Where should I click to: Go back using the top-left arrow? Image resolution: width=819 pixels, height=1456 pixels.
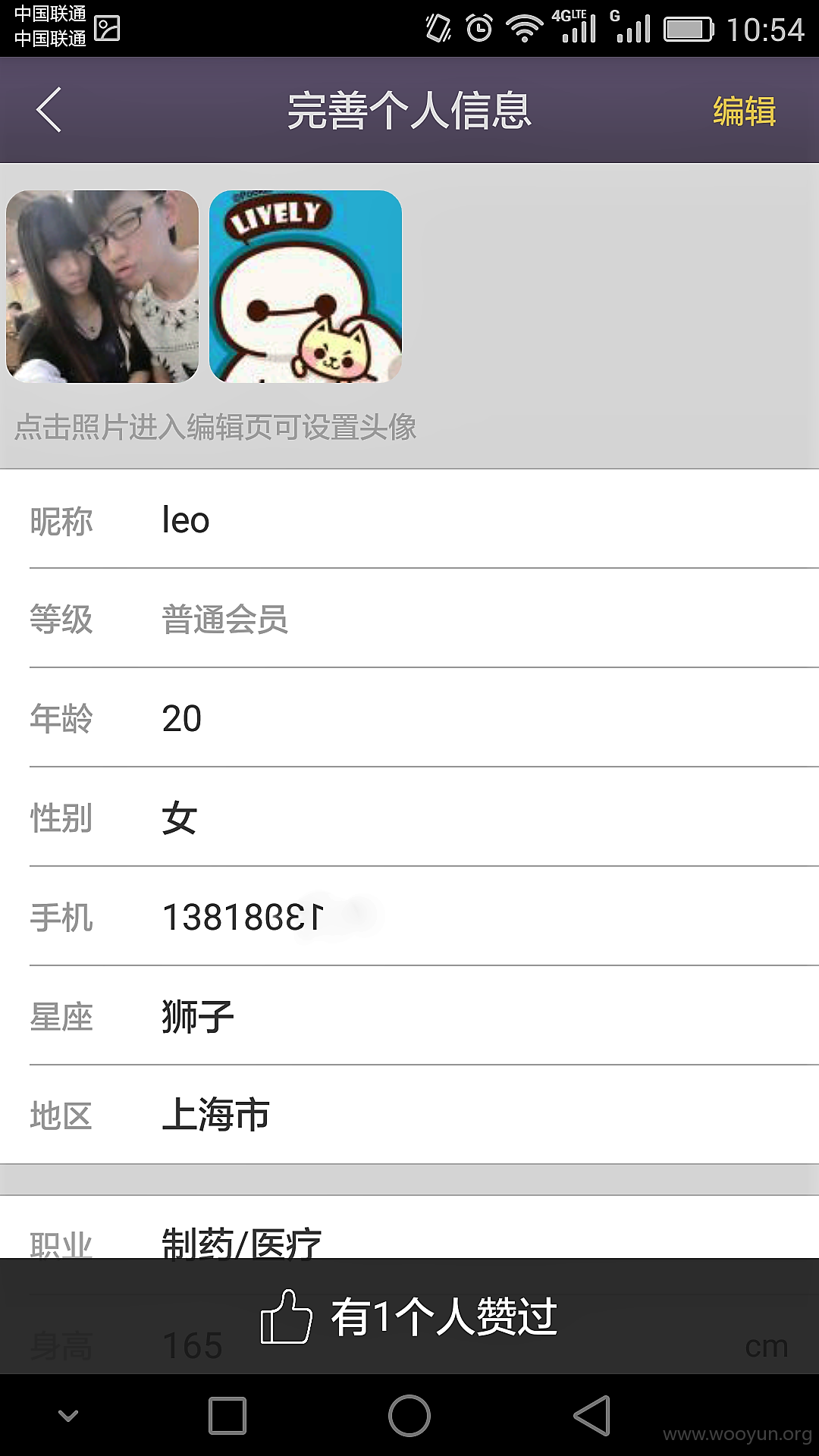click(x=49, y=110)
